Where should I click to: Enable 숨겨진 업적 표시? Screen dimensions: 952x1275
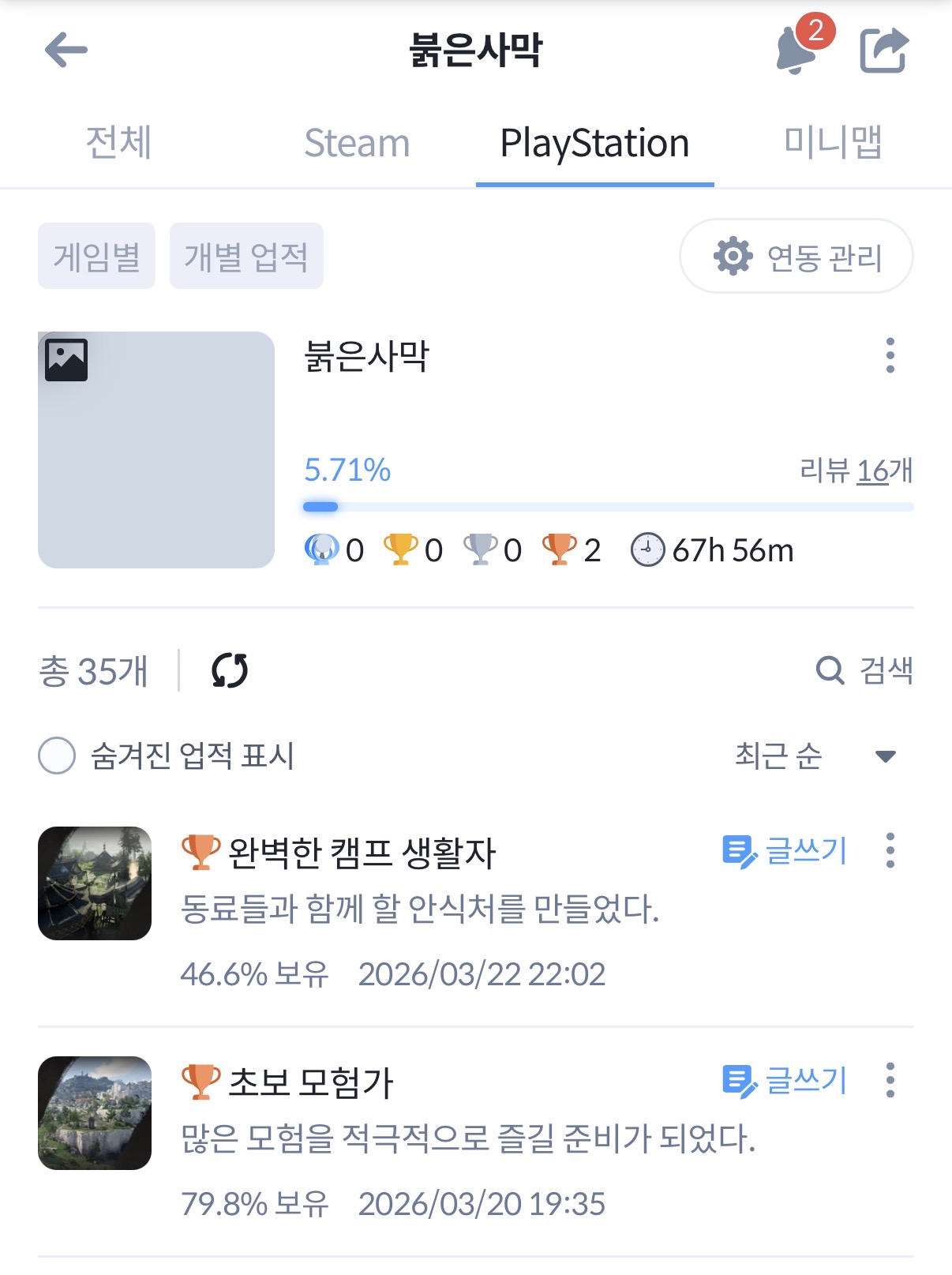[x=57, y=756]
